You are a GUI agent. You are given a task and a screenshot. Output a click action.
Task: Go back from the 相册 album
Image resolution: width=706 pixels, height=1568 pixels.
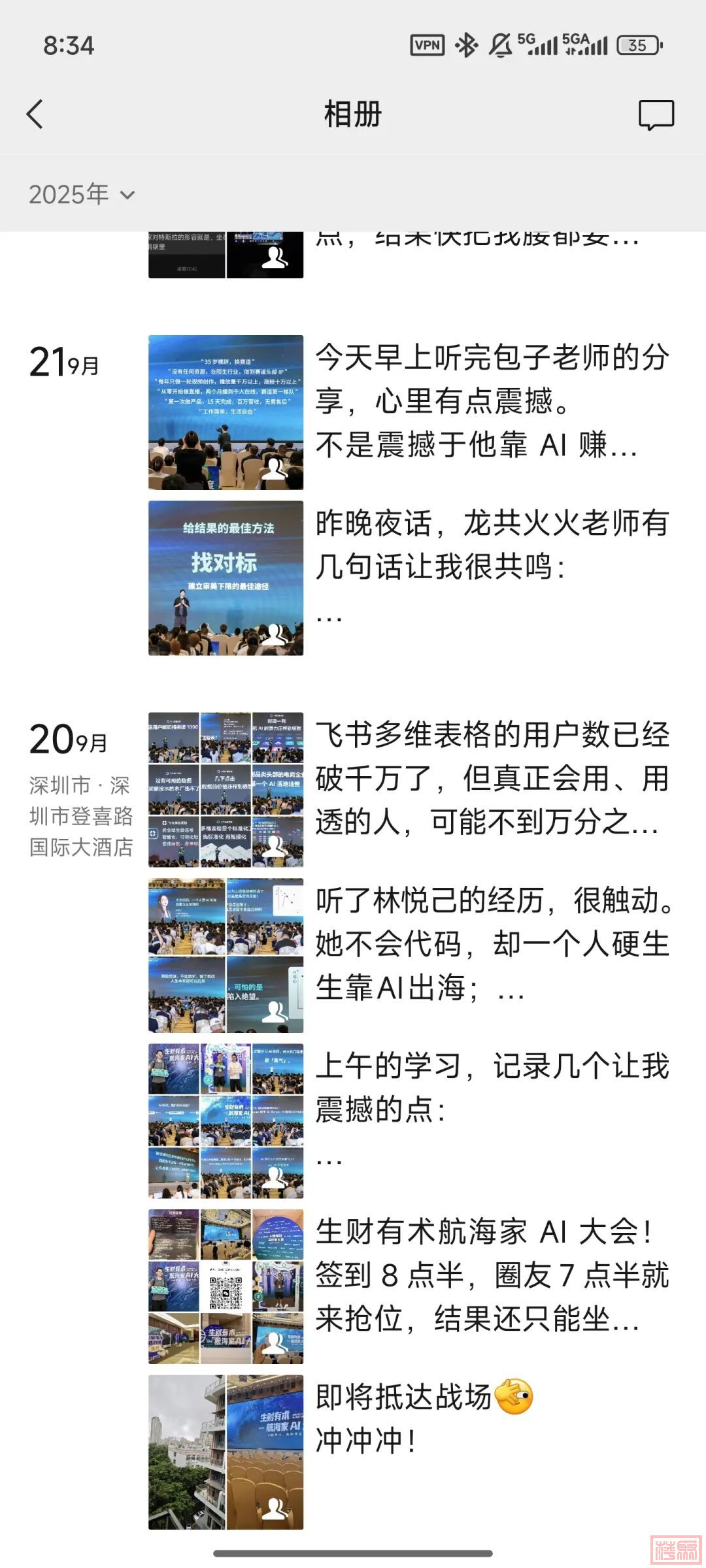coord(35,115)
